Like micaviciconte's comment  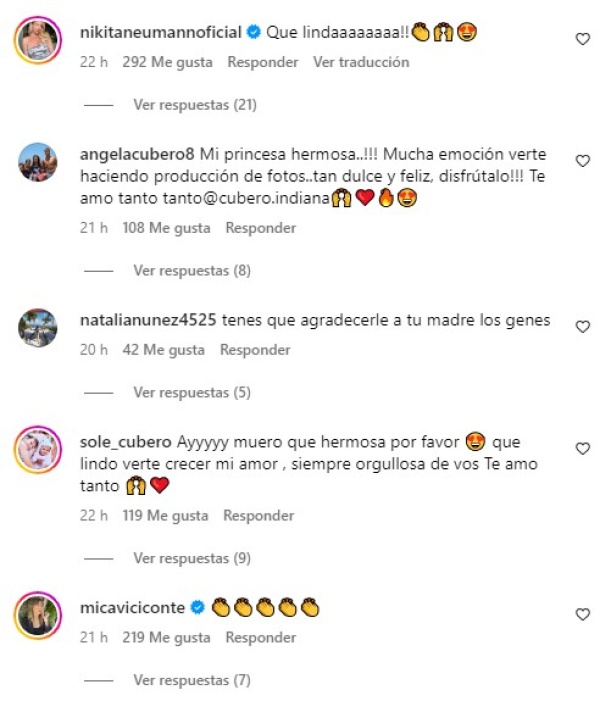583,615
